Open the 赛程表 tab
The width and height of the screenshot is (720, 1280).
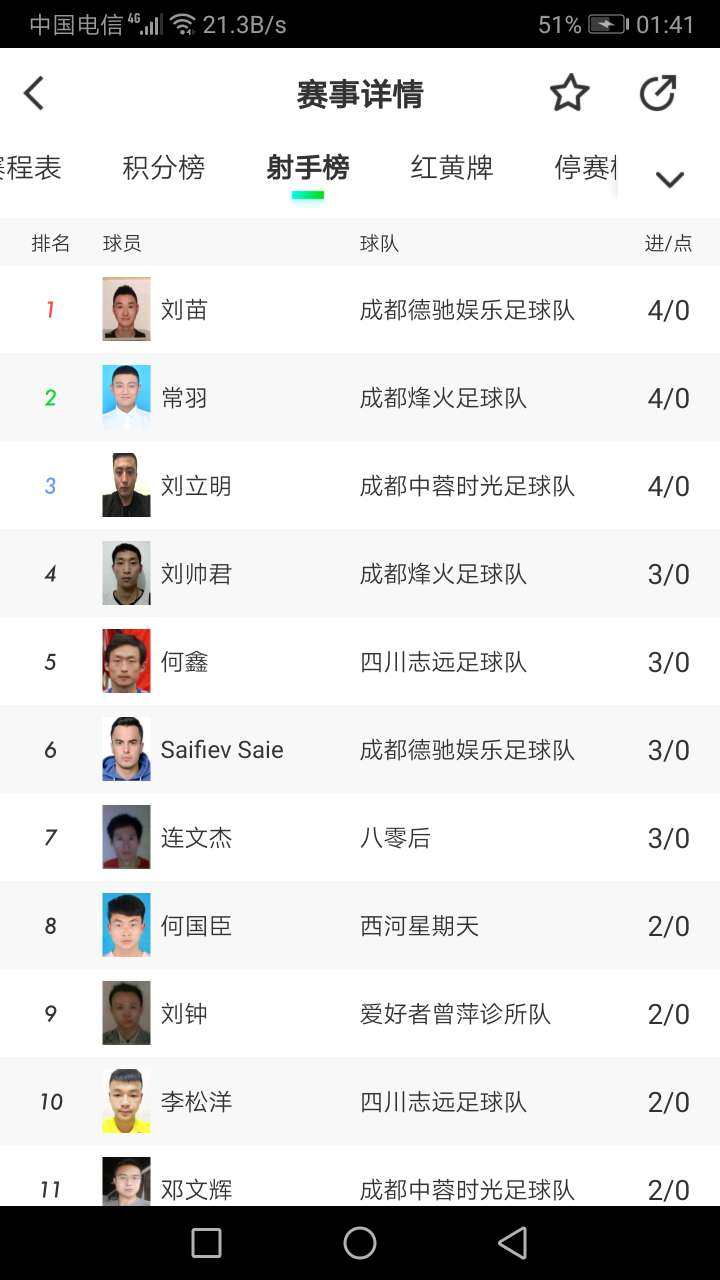click(x=30, y=168)
